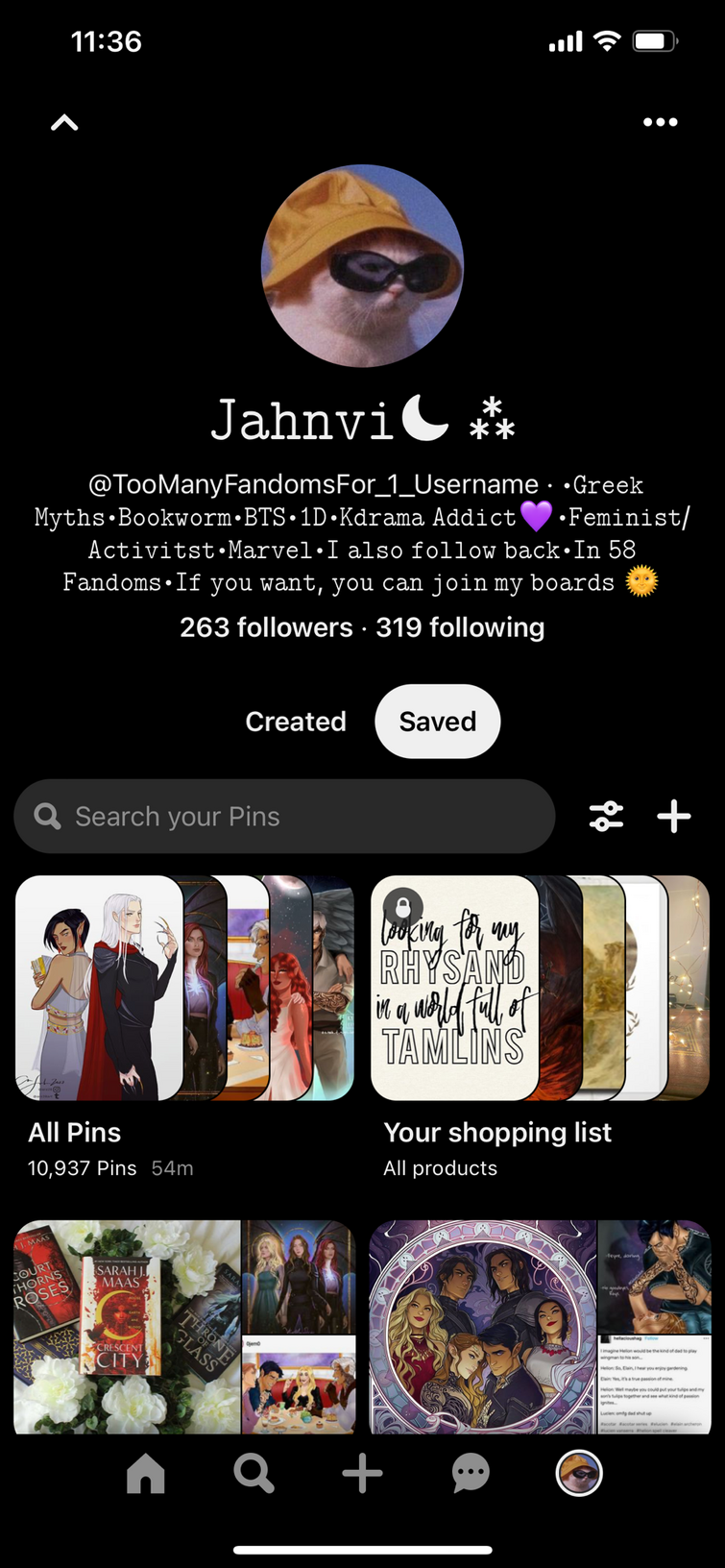The width and height of the screenshot is (725, 1568).
Task: Open the board with Sarah J. Maas books
Action: pyautogui.click(x=184, y=1326)
